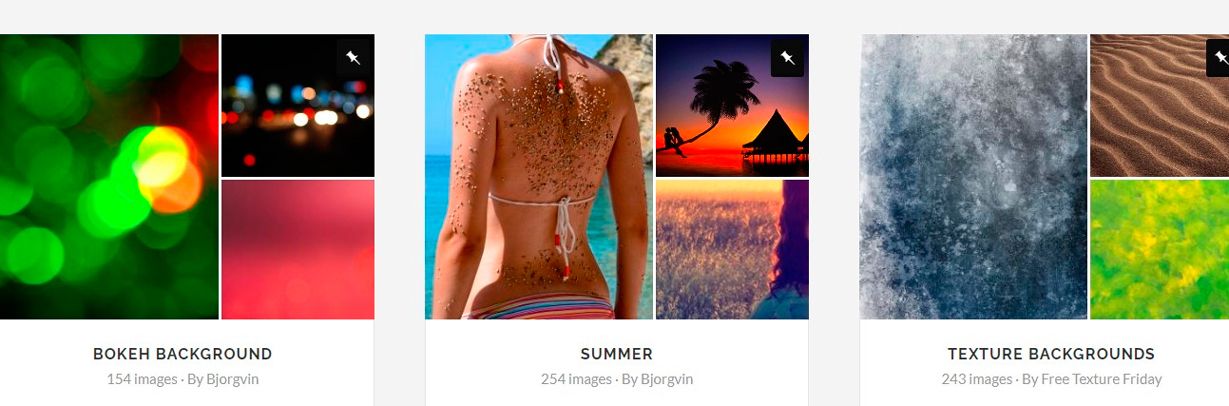This screenshot has height=406, width=1229.
Task: Pin the Summer collection
Action: coord(787,58)
